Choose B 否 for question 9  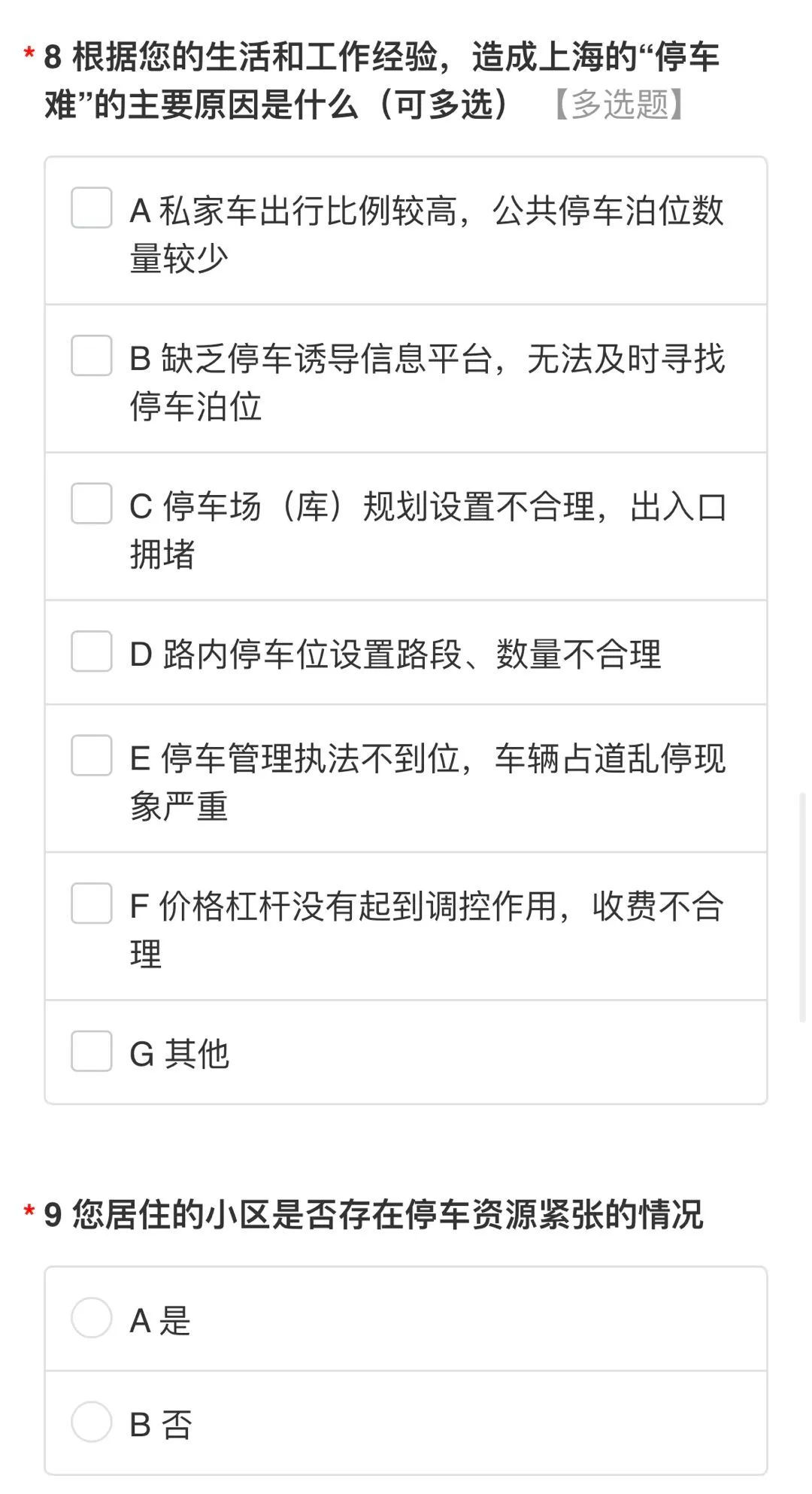(x=92, y=1422)
